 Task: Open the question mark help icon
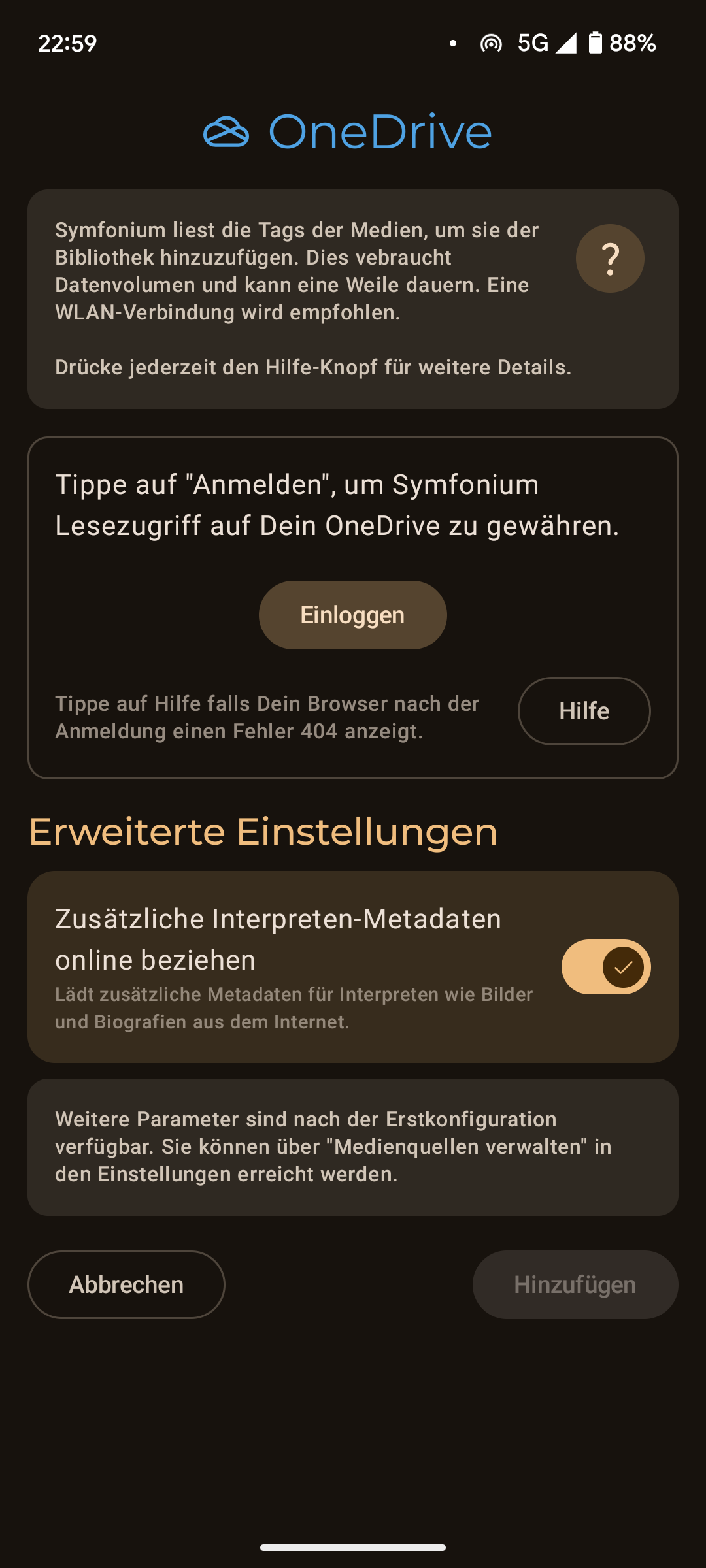click(609, 259)
